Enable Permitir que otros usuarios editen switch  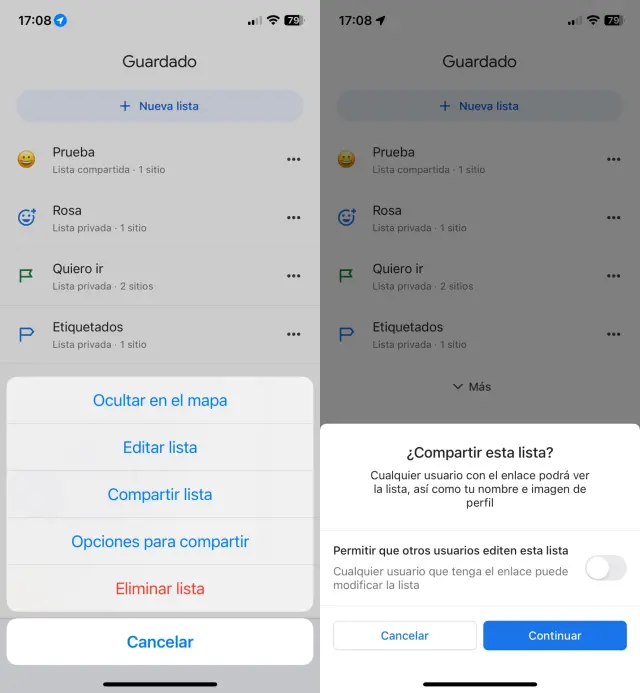point(605,569)
